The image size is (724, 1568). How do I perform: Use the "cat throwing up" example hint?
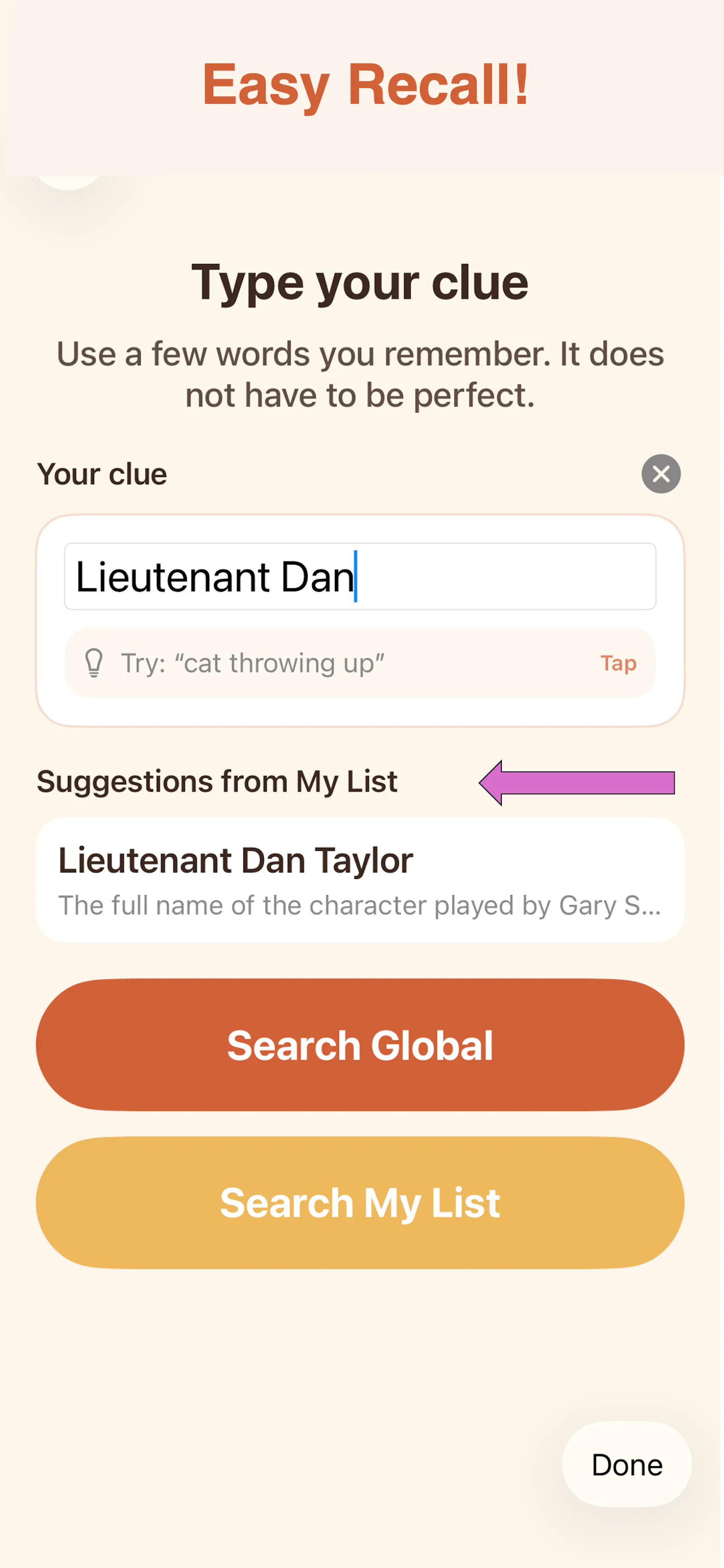coord(360,662)
